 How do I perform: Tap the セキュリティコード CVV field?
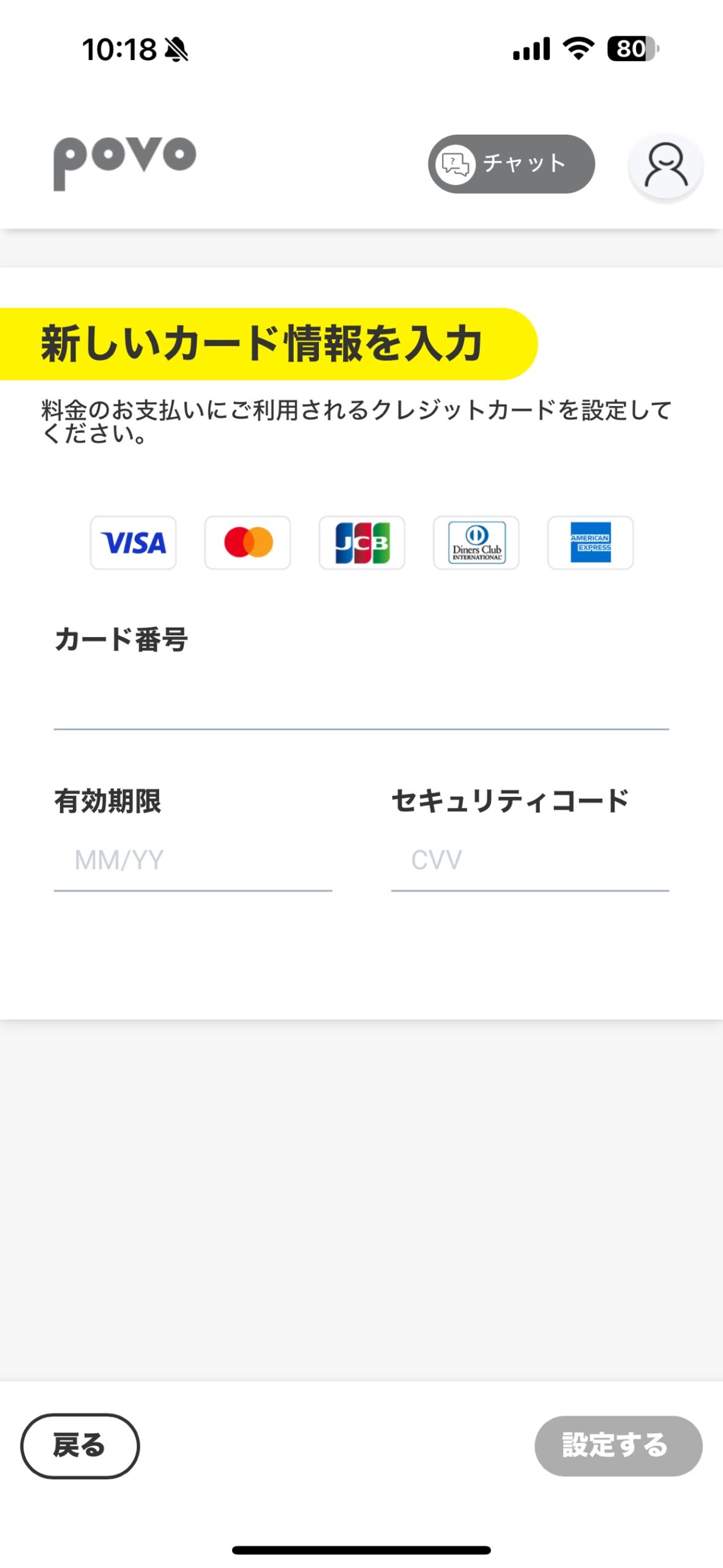point(530,861)
